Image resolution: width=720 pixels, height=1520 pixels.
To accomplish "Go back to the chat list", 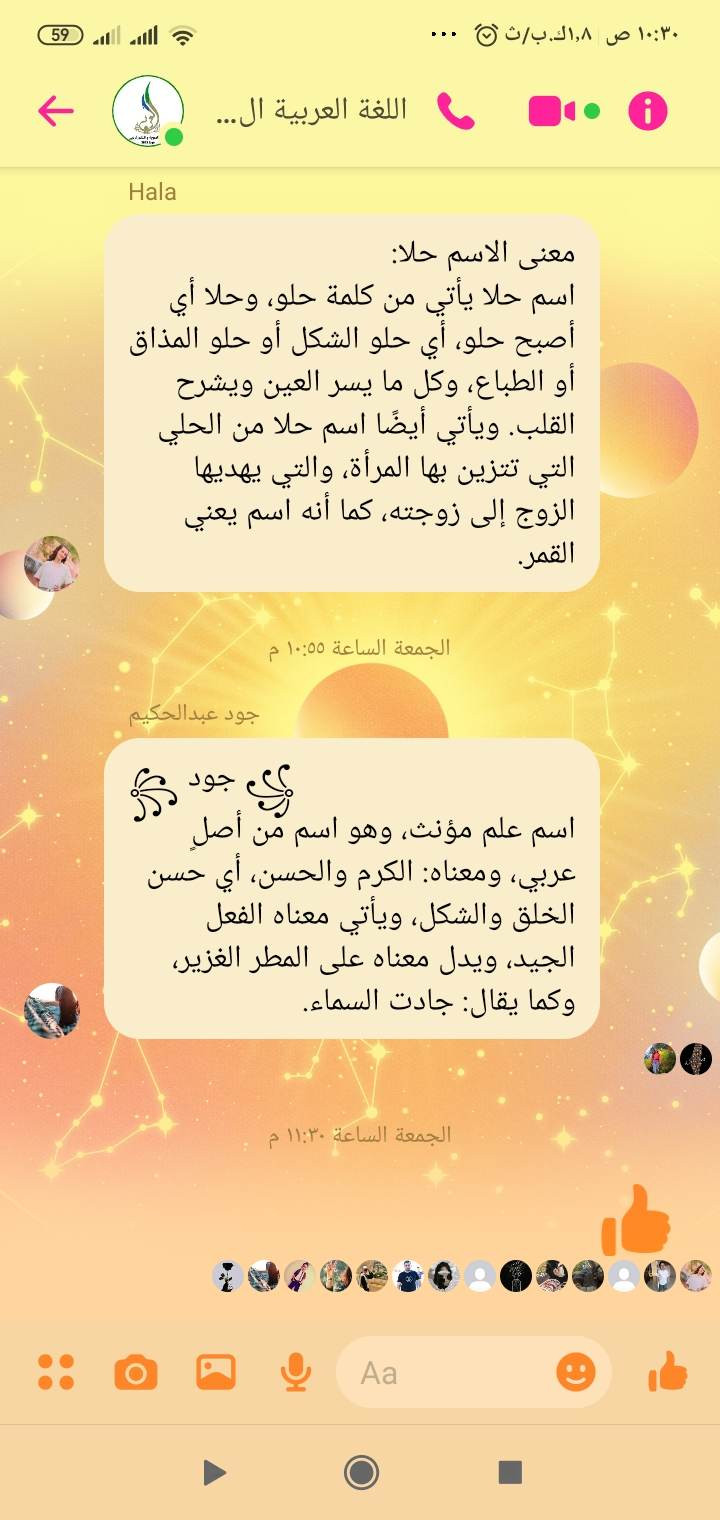I will coord(56,111).
